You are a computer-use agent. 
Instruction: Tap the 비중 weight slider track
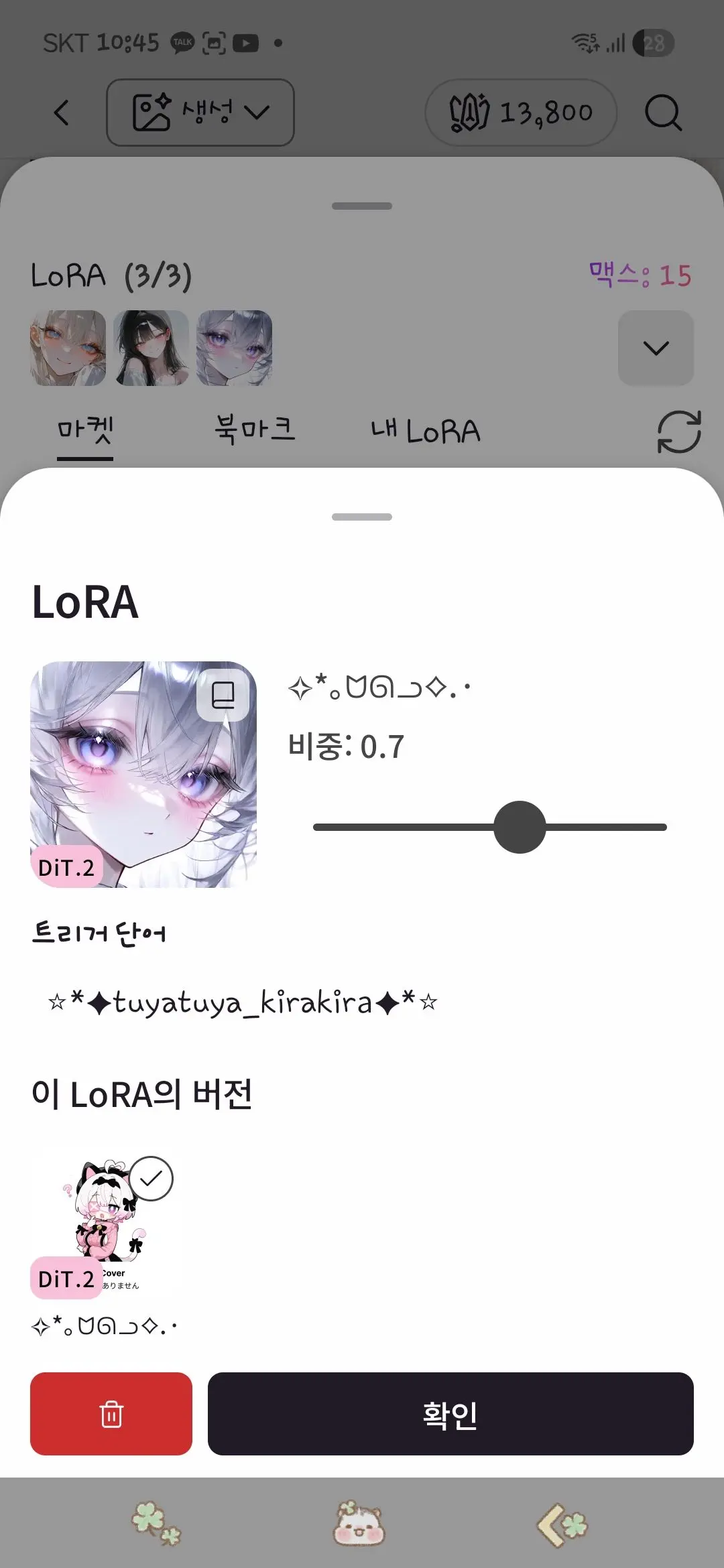tap(489, 827)
